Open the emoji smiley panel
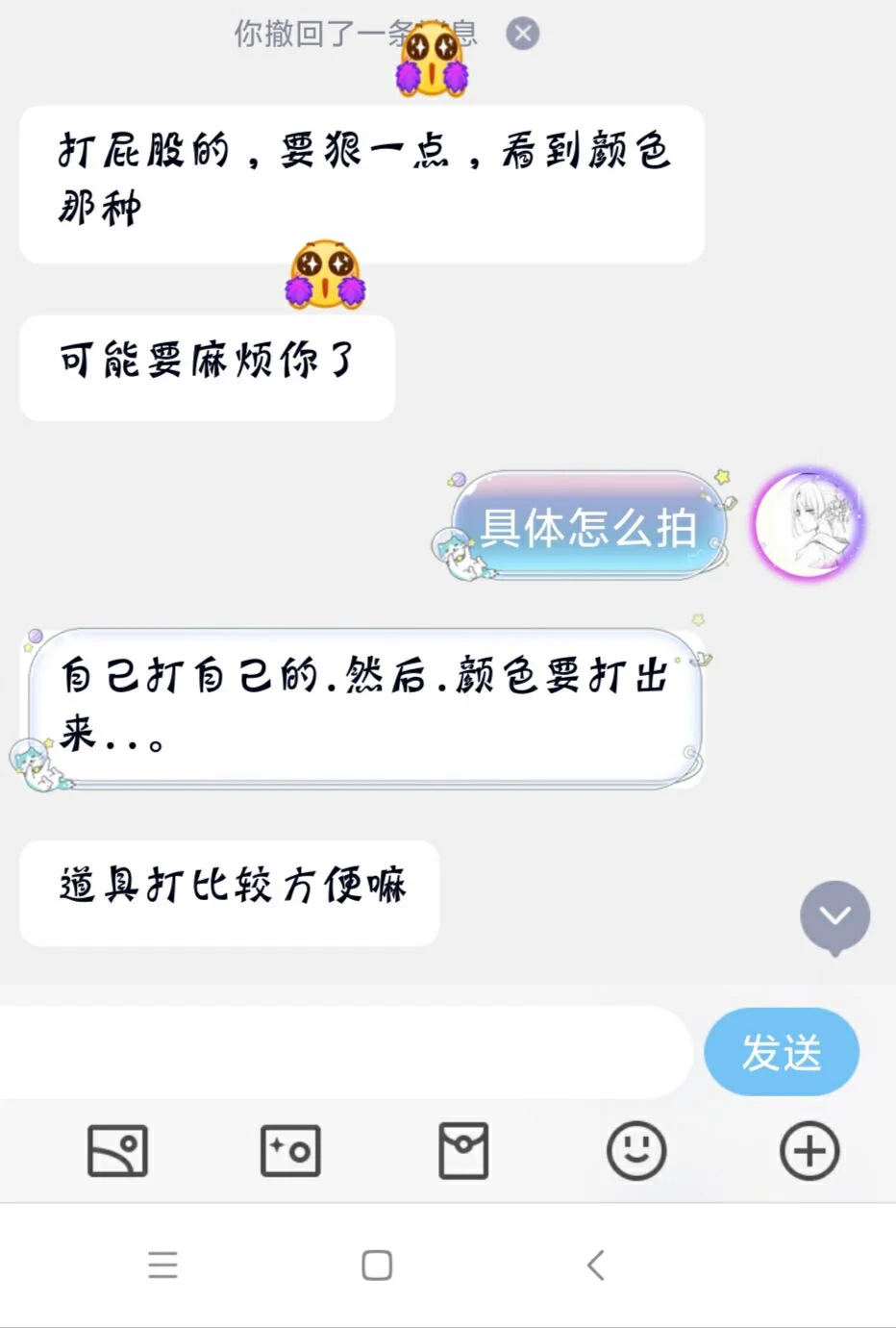Screen dimensions: 896x1328 click(x=636, y=1150)
